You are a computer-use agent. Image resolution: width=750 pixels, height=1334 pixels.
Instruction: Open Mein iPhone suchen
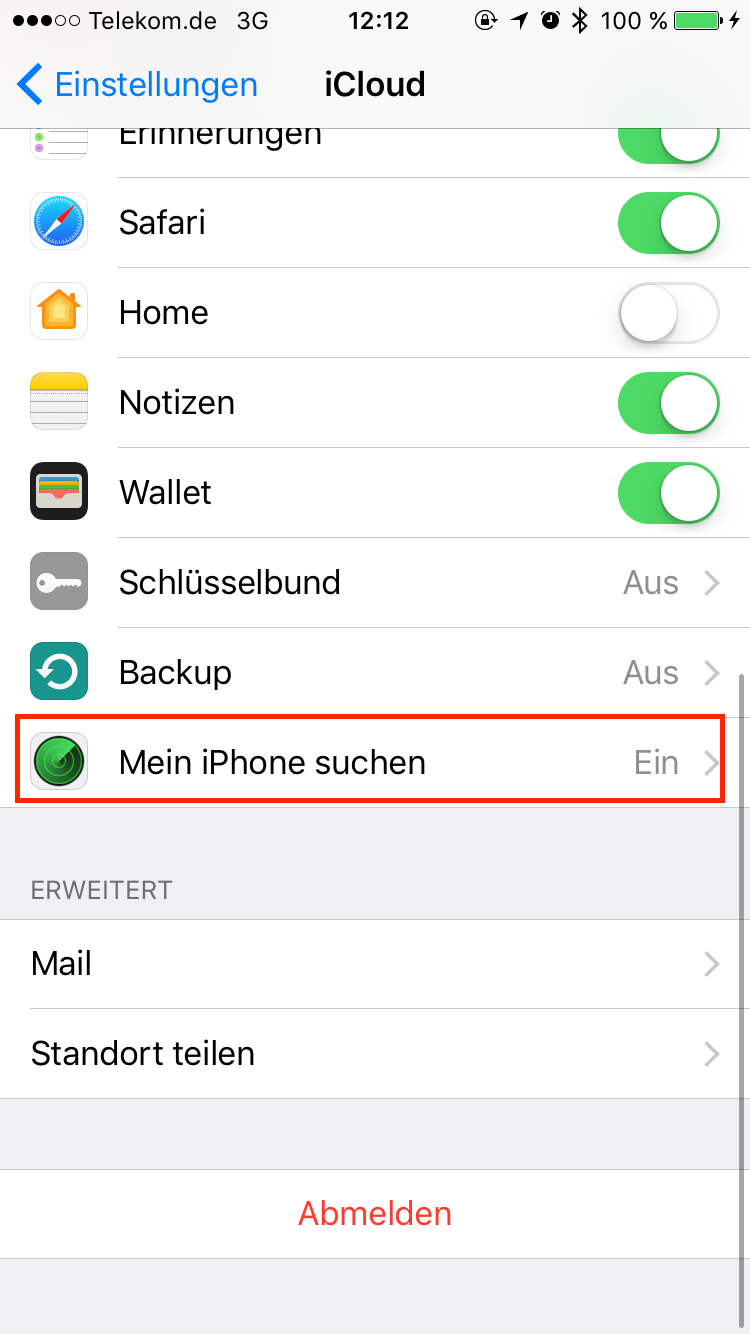(375, 762)
